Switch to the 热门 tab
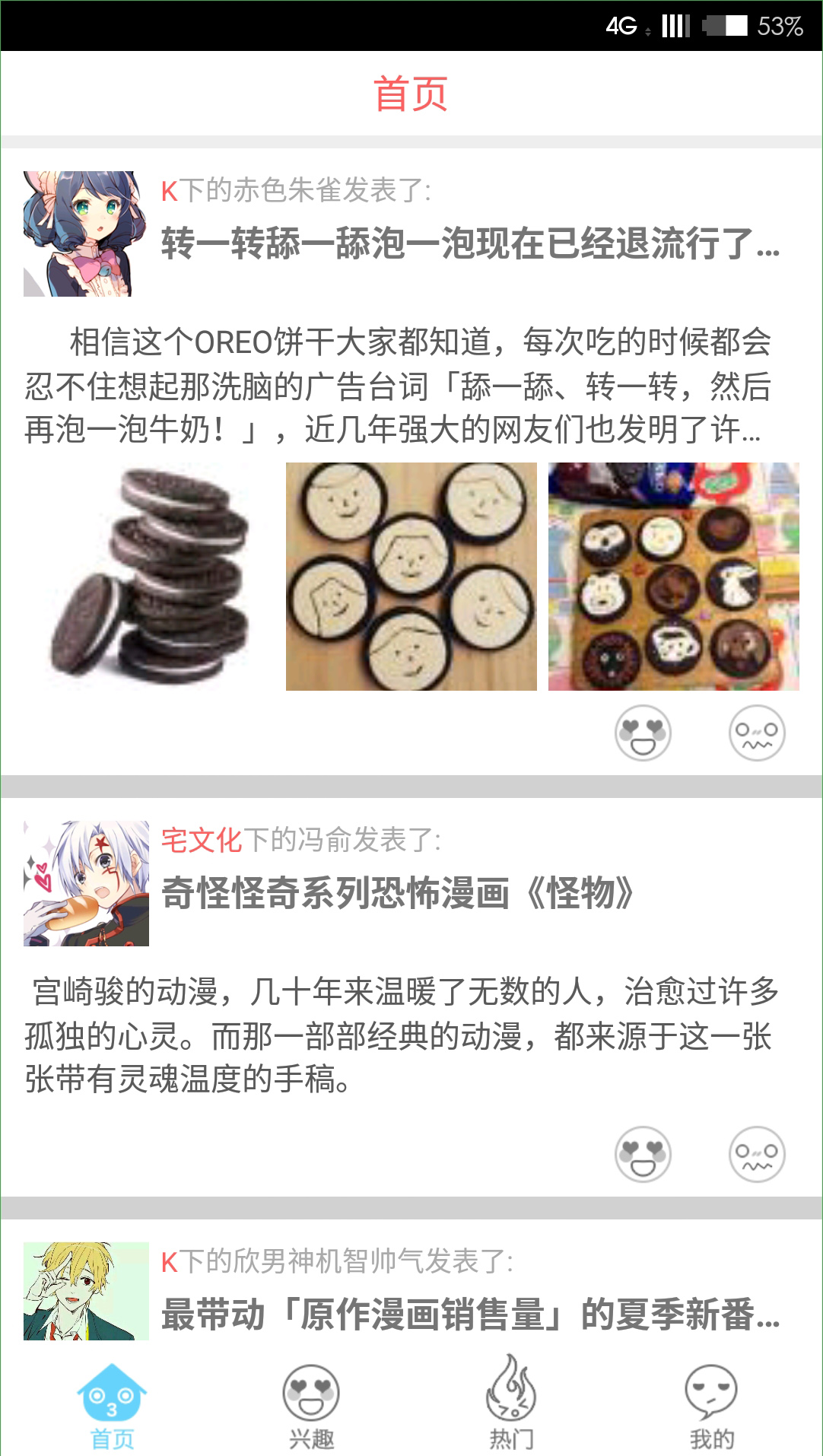823x1456 pixels. (511, 1406)
